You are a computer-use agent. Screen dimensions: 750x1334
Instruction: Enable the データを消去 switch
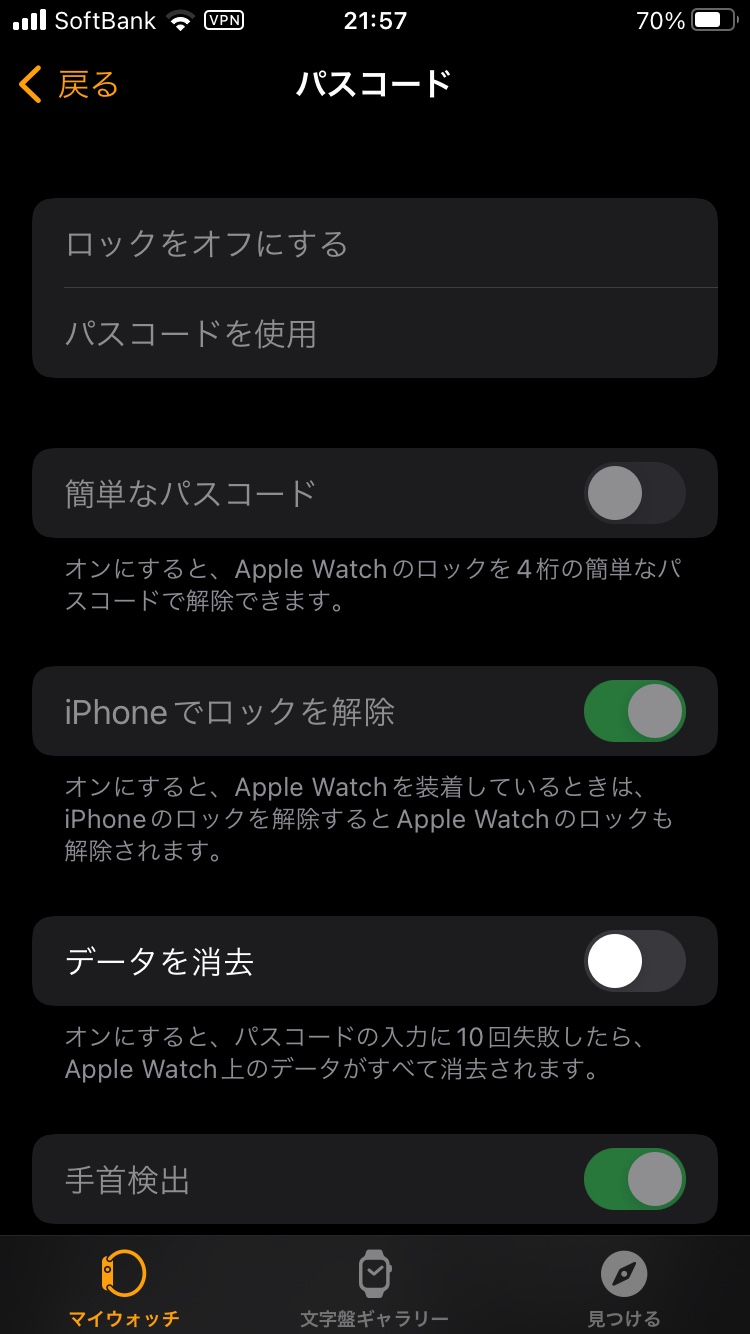[x=634, y=961]
